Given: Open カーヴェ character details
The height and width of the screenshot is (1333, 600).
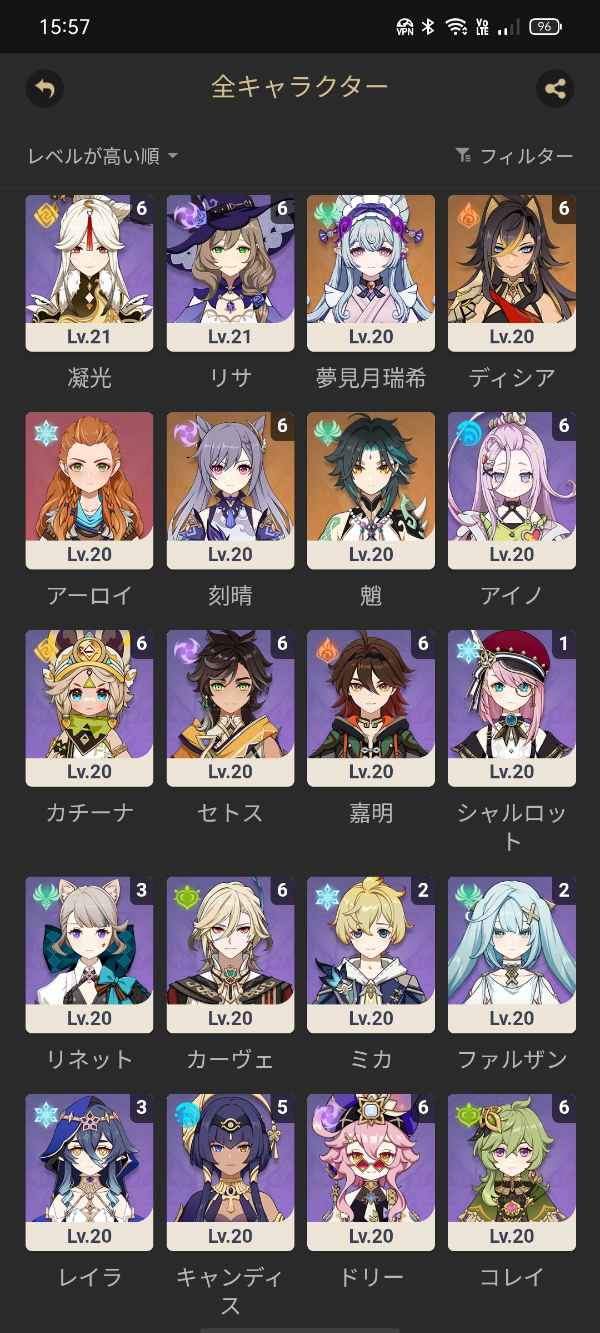Looking at the screenshot, I should [x=230, y=955].
